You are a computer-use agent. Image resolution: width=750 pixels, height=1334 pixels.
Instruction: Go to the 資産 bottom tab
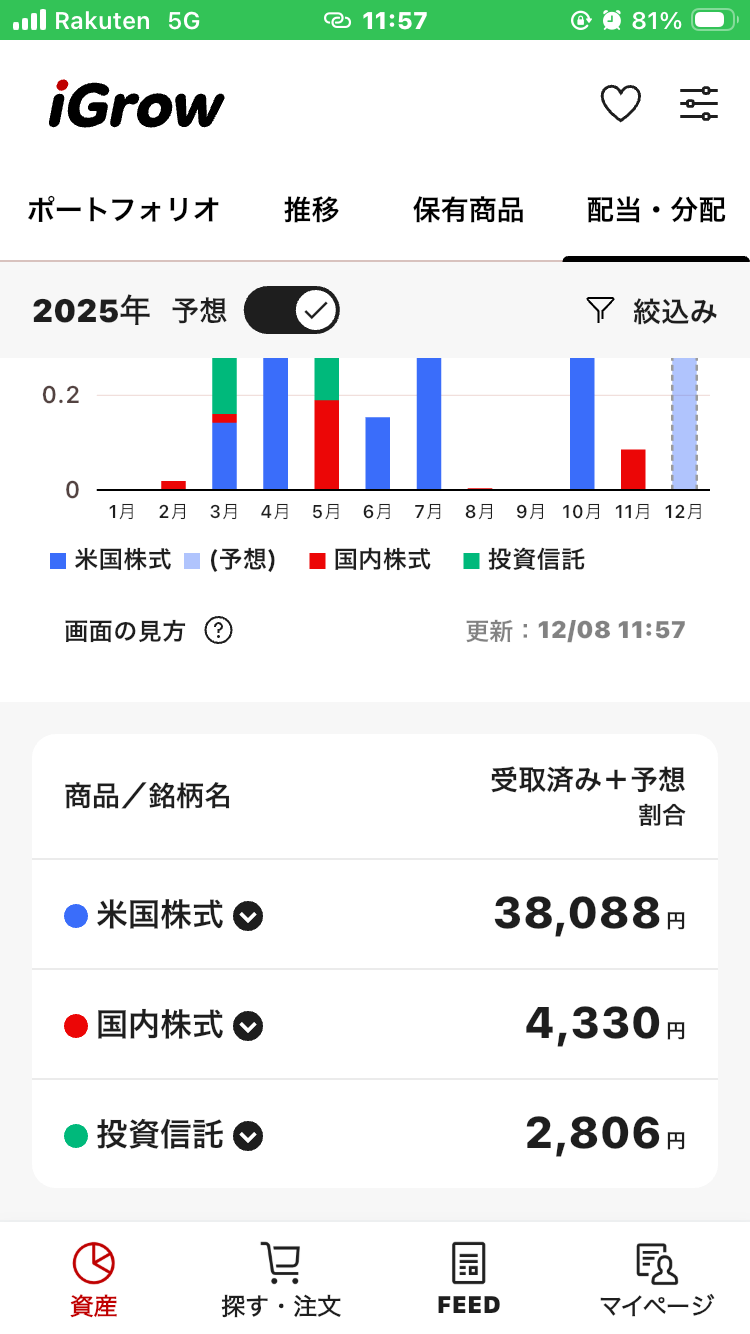(94, 1279)
